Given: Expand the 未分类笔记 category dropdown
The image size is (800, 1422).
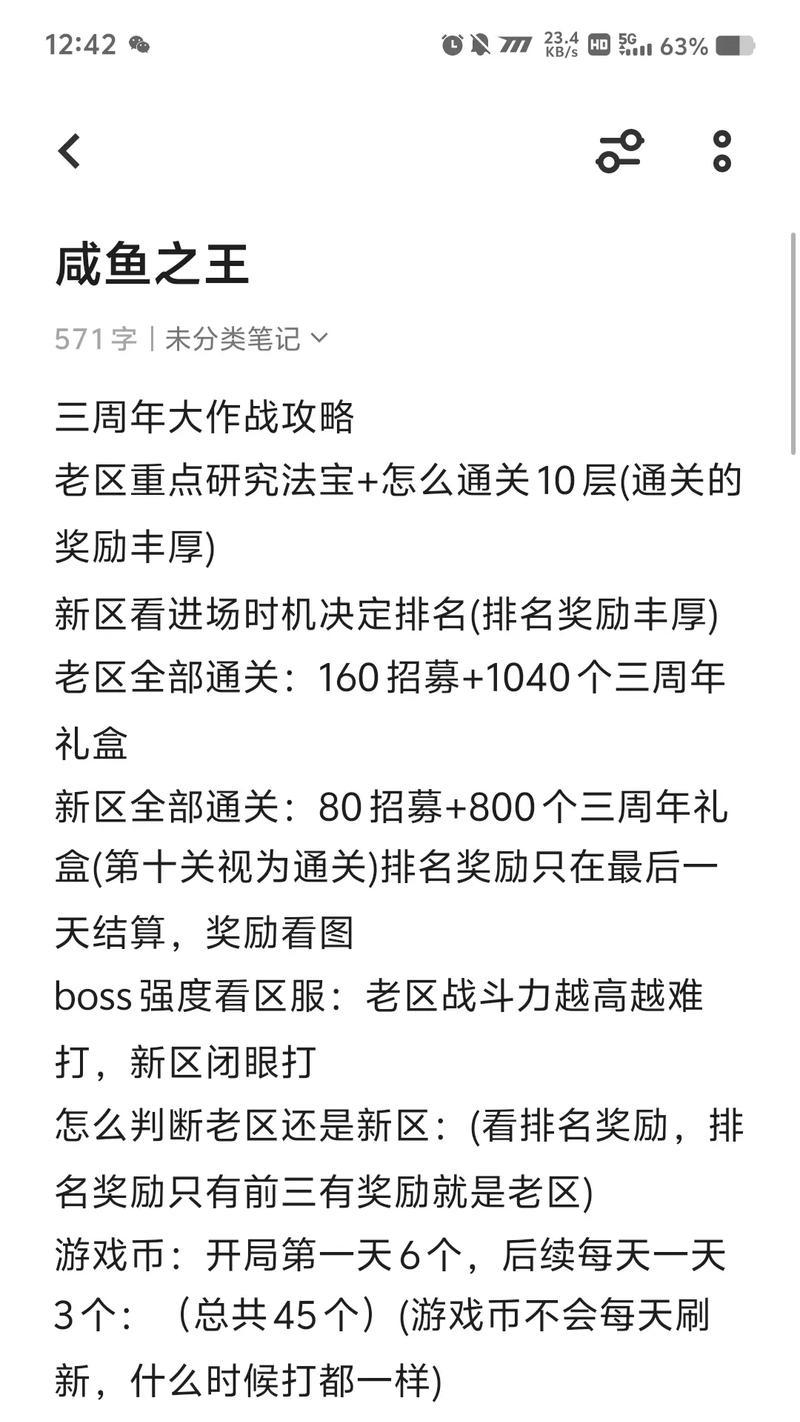Looking at the screenshot, I should [x=246, y=339].
